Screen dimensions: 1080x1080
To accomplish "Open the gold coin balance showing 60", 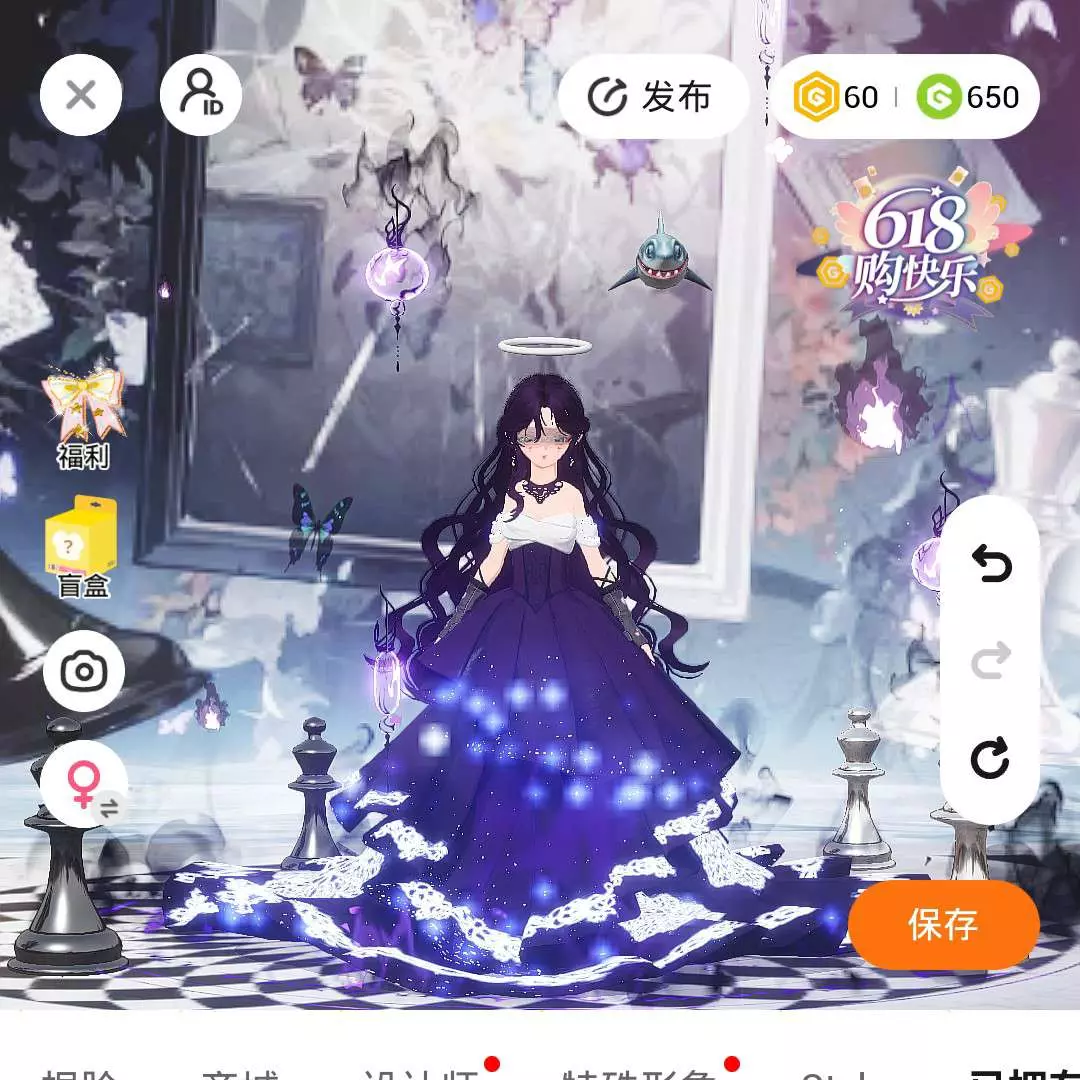I will (x=837, y=97).
